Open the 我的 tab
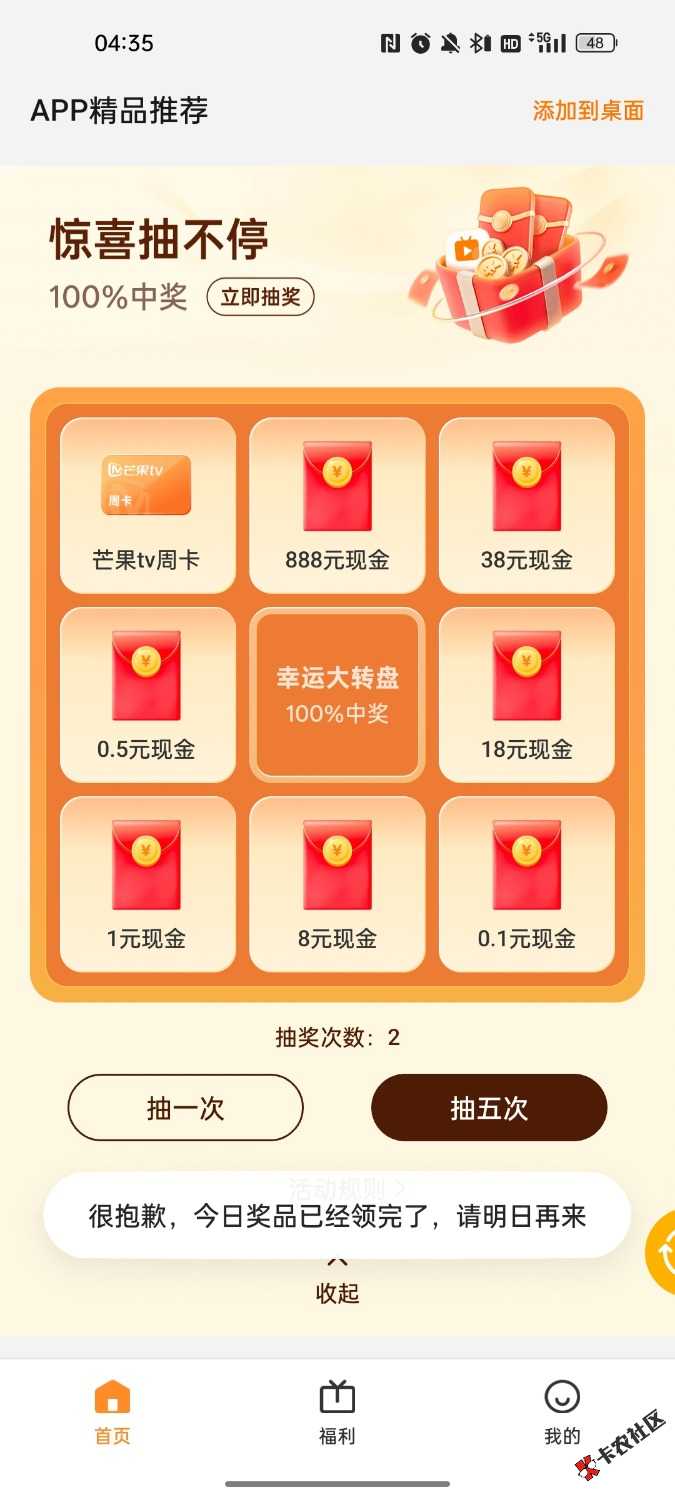The image size is (675, 1500). 562,1413
